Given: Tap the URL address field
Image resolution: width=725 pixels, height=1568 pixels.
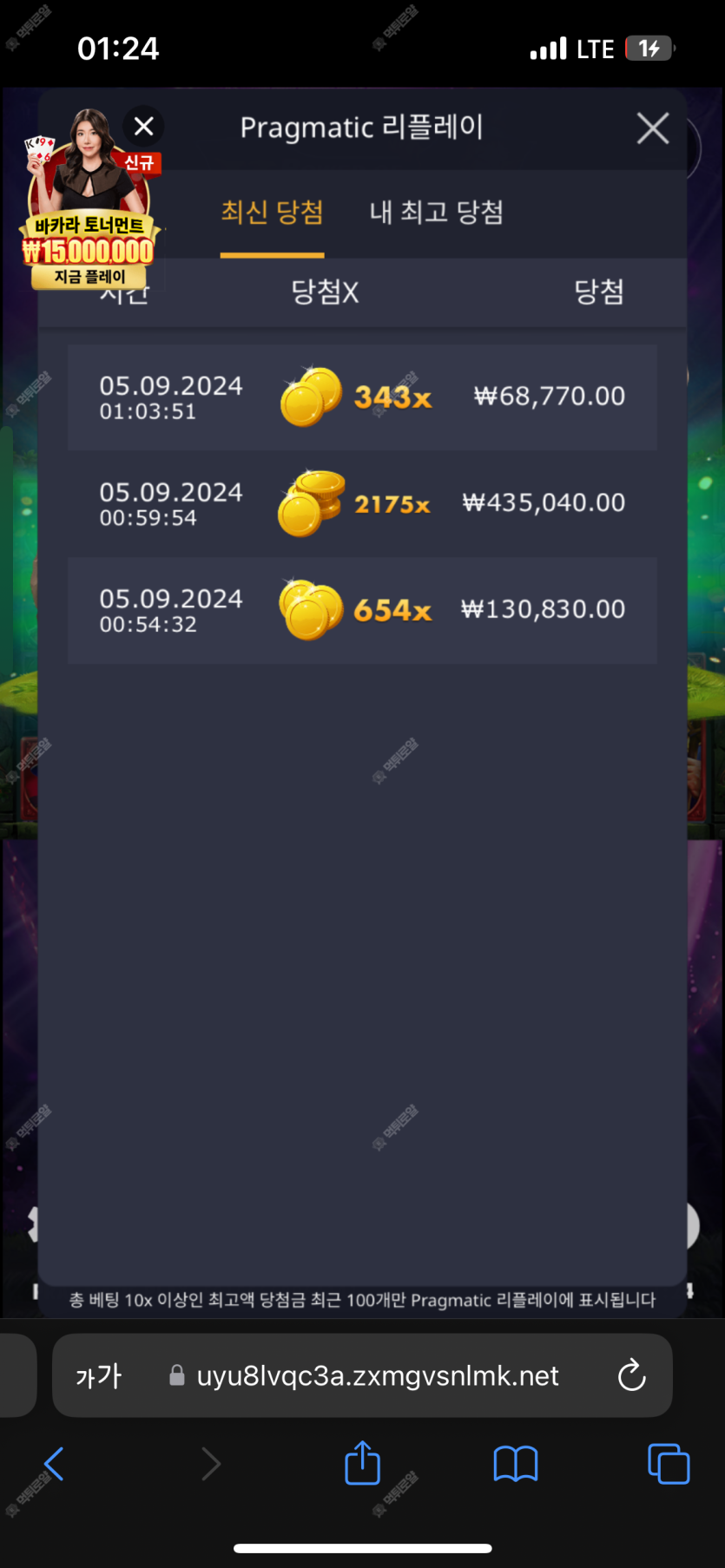Looking at the screenshot, I should click(x=378, y=1375).
